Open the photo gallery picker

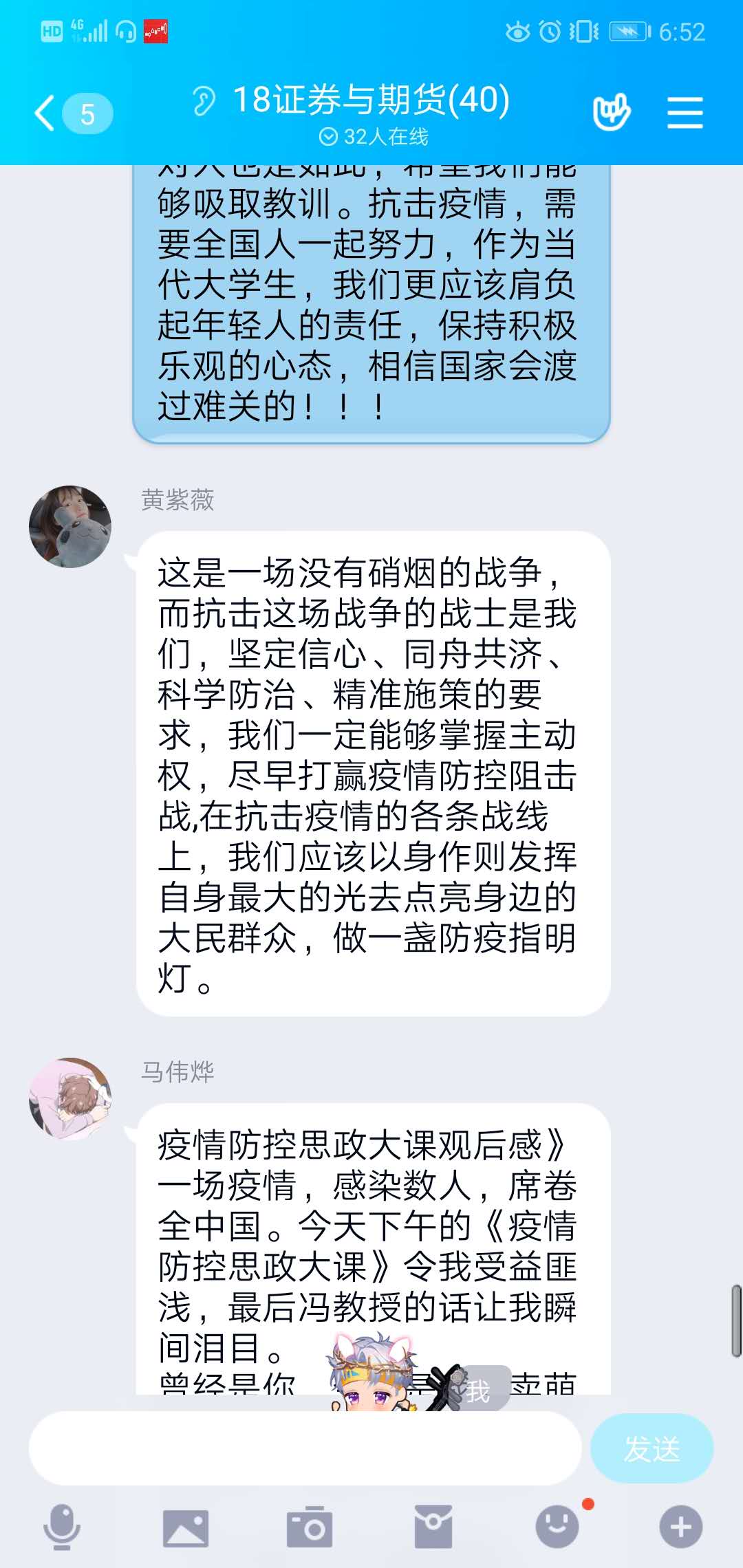185,1527
